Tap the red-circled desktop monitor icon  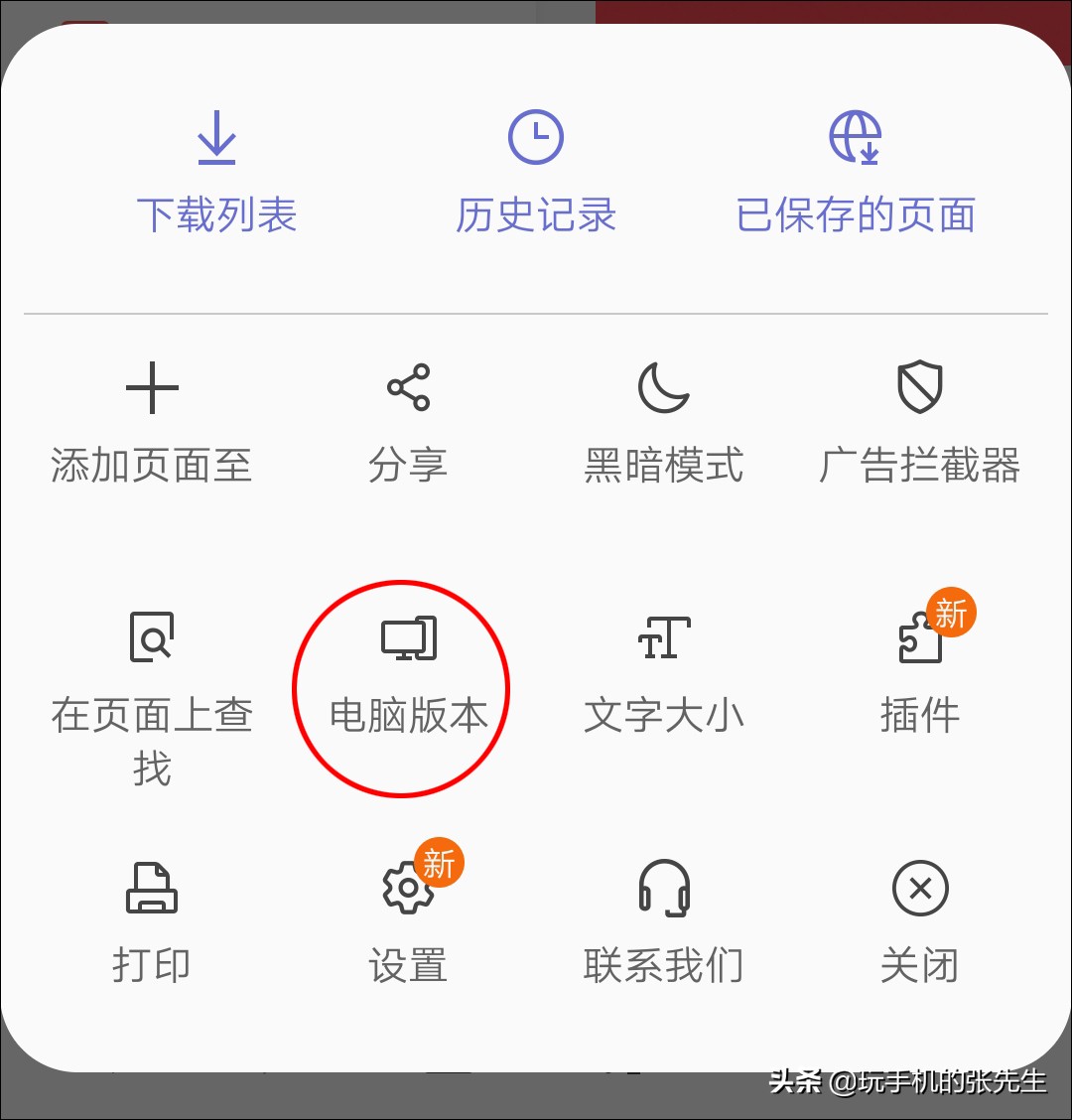coord(409,640)
